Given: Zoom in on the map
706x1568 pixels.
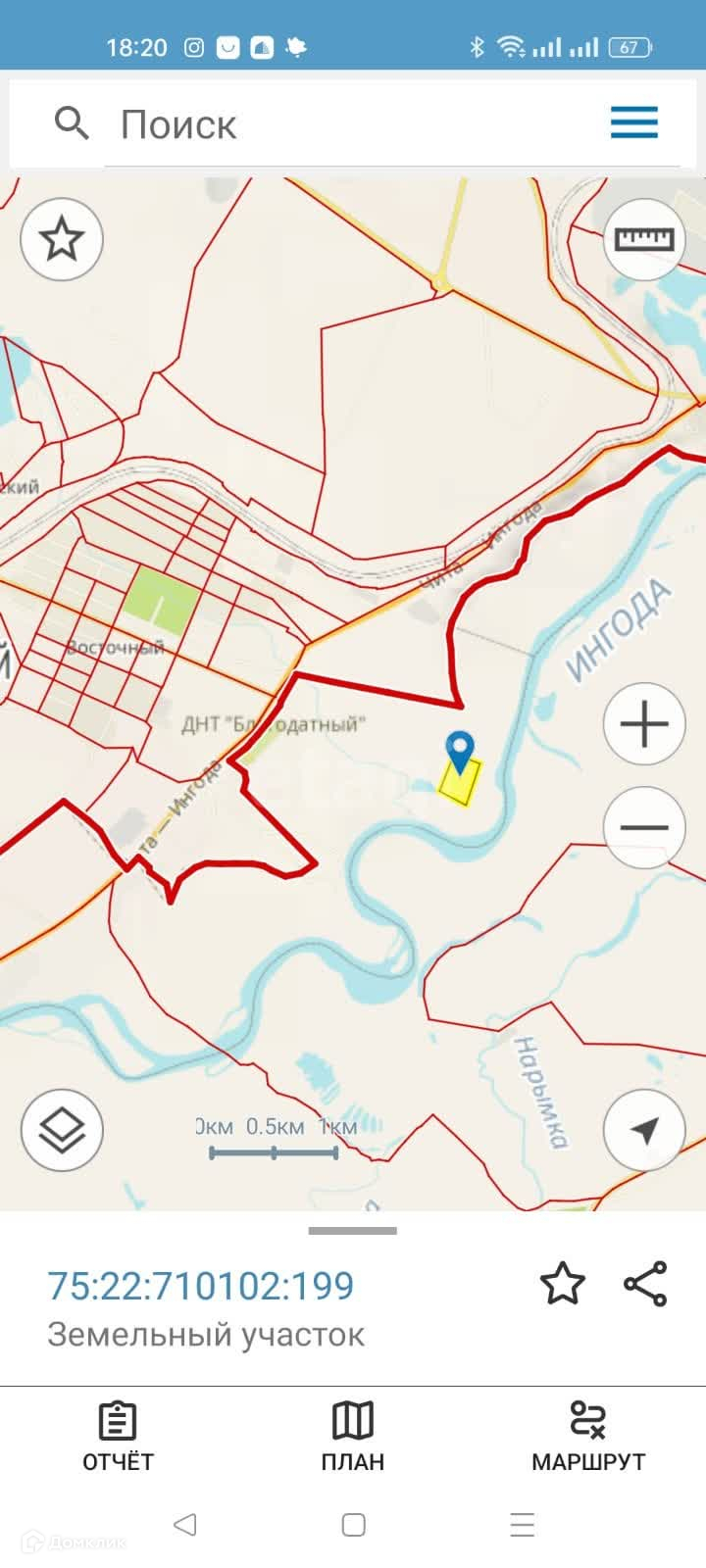Looking at the screenshot, I should pos(644,725).
